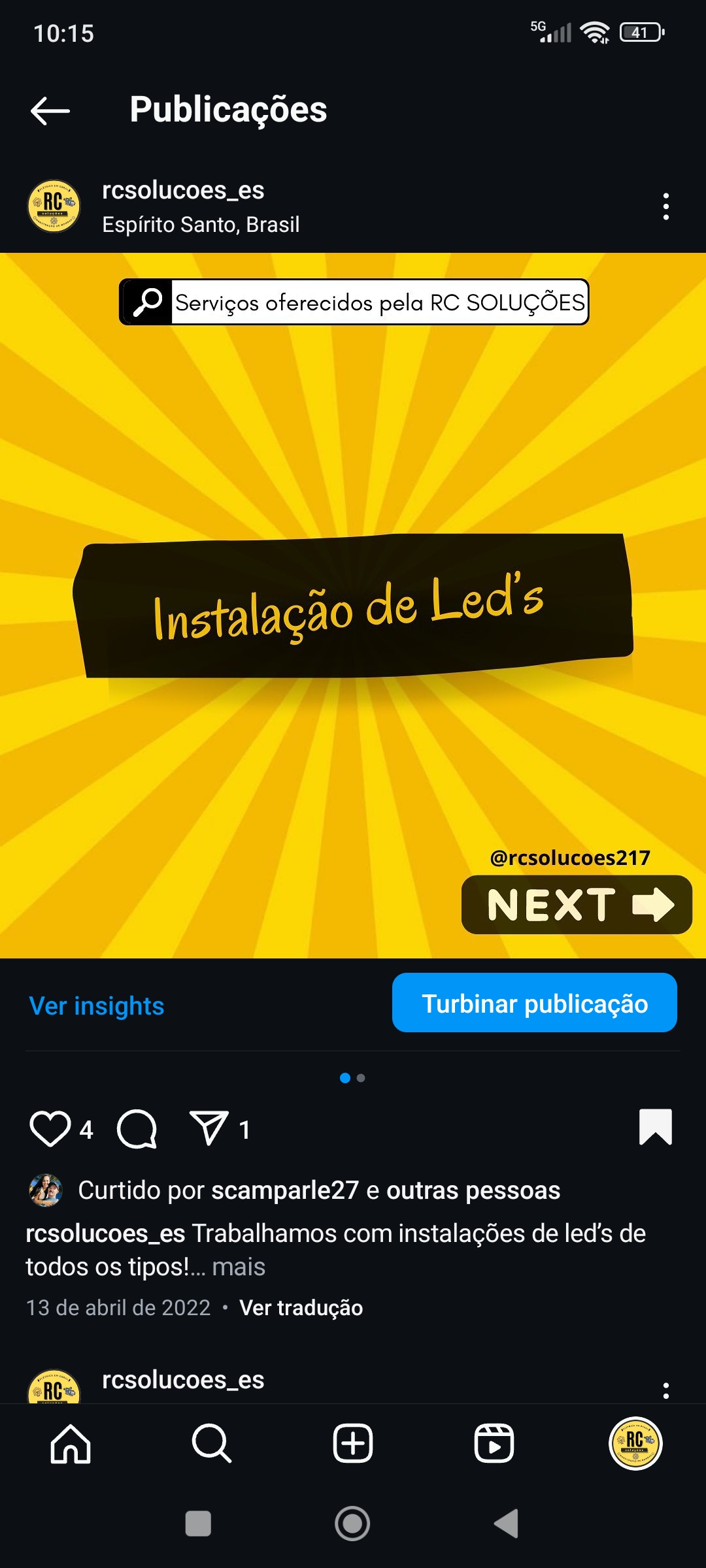The width and height of the screenshot is (706, 1568).
Task: Like the Instalação de Led's post
Action: [x=50, y=1128]
